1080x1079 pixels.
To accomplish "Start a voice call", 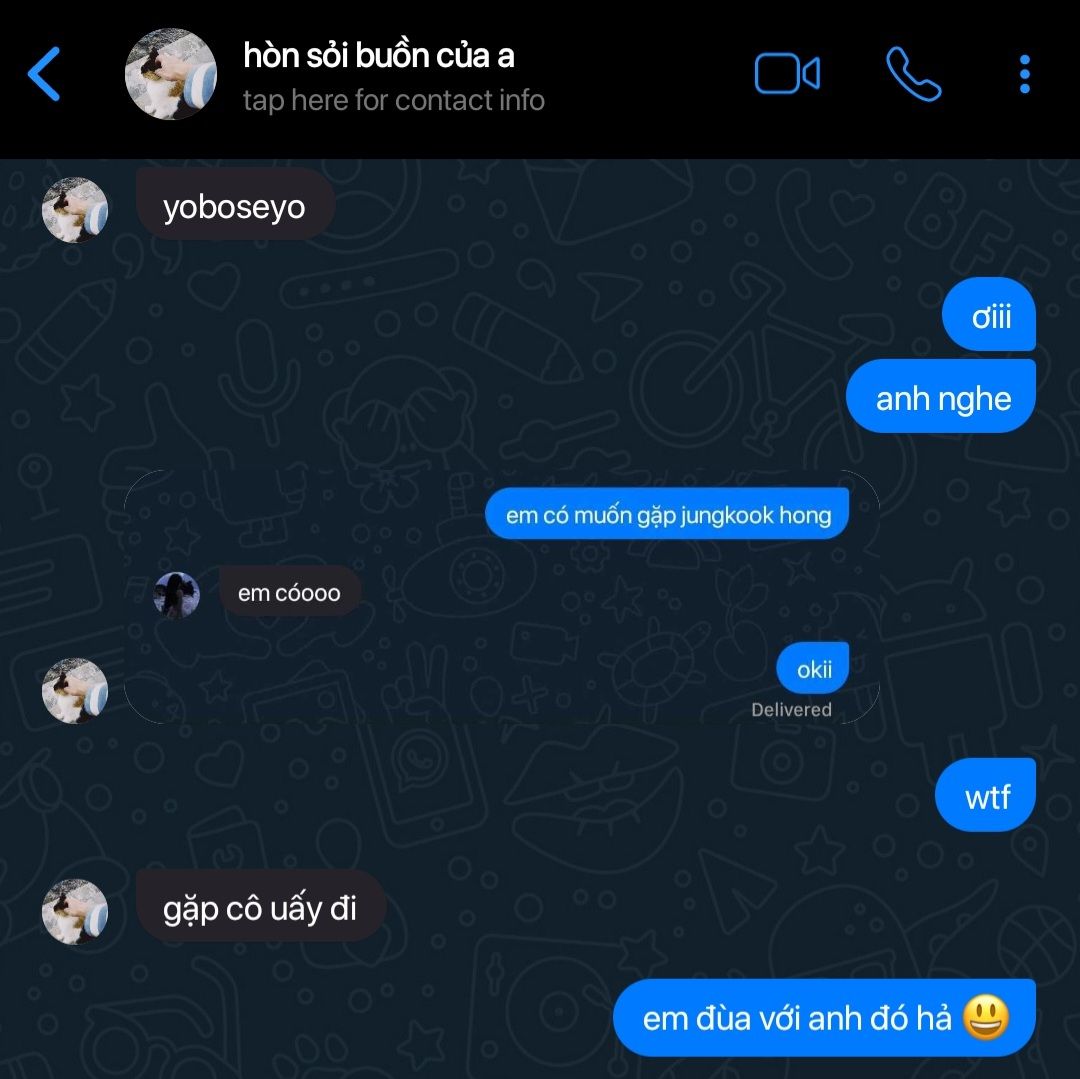I will (913, 74).
